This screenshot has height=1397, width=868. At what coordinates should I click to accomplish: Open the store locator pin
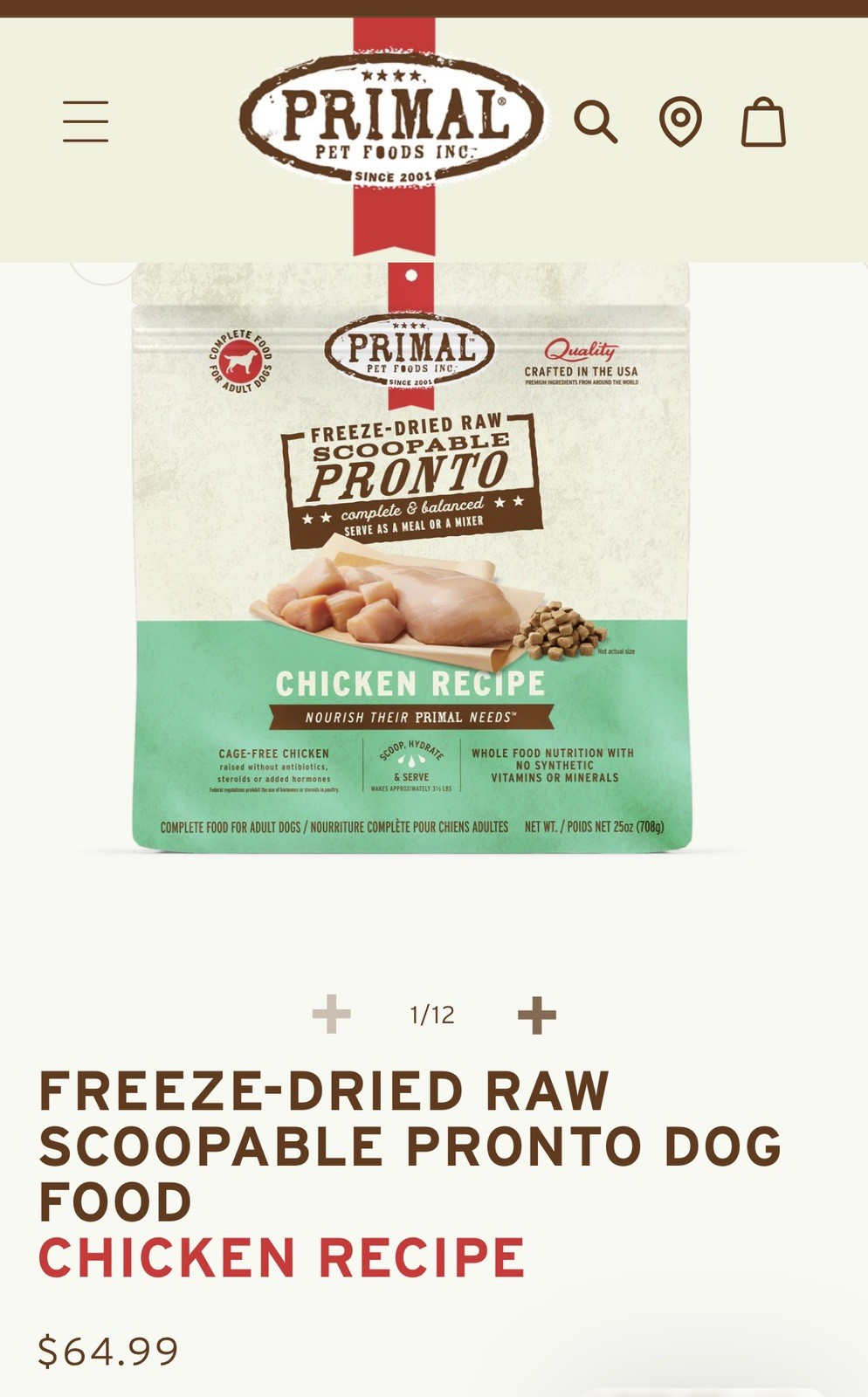tap(680, 121)
